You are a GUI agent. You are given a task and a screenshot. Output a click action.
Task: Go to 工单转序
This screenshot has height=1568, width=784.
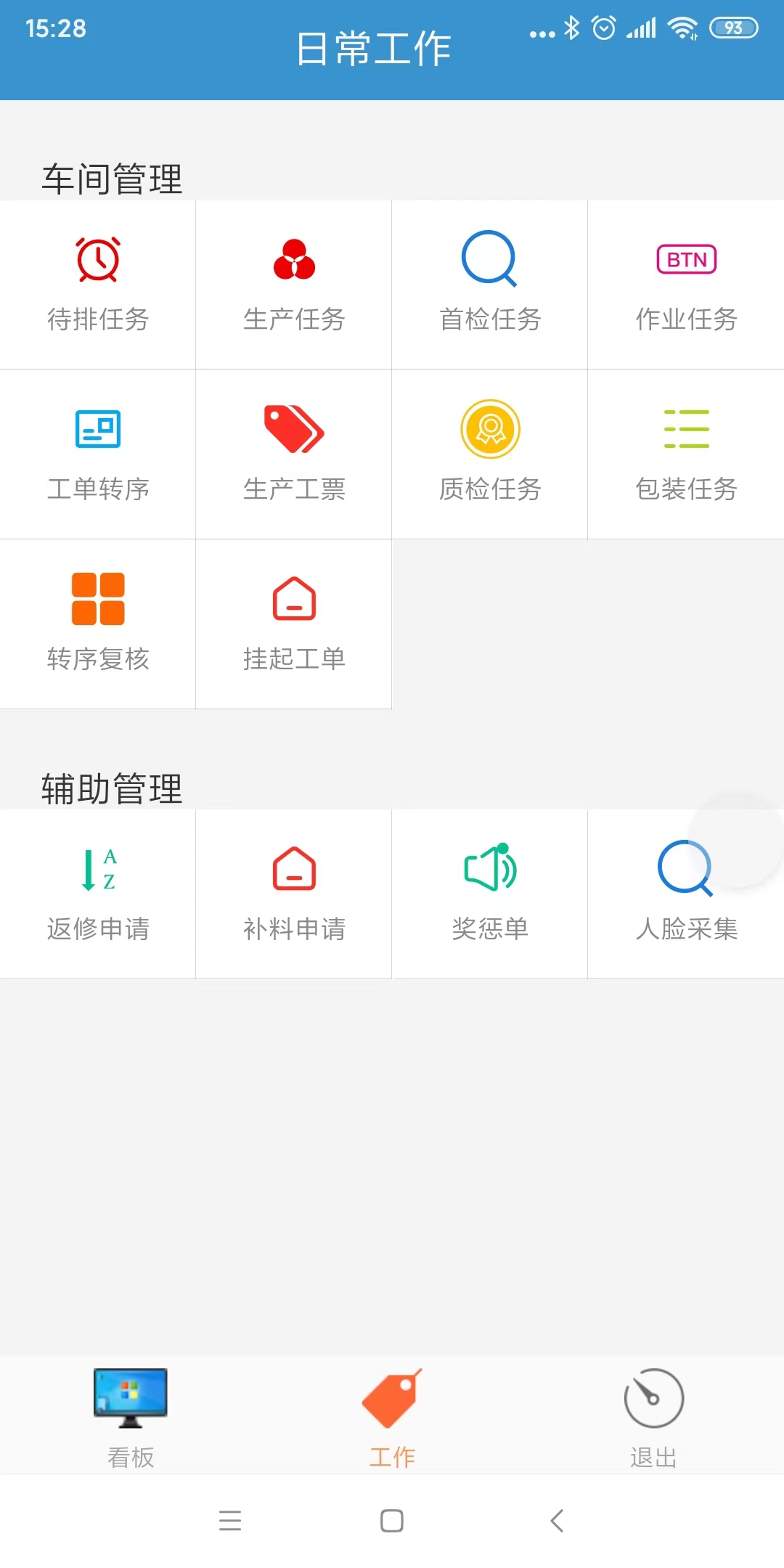tap(98, 454)
